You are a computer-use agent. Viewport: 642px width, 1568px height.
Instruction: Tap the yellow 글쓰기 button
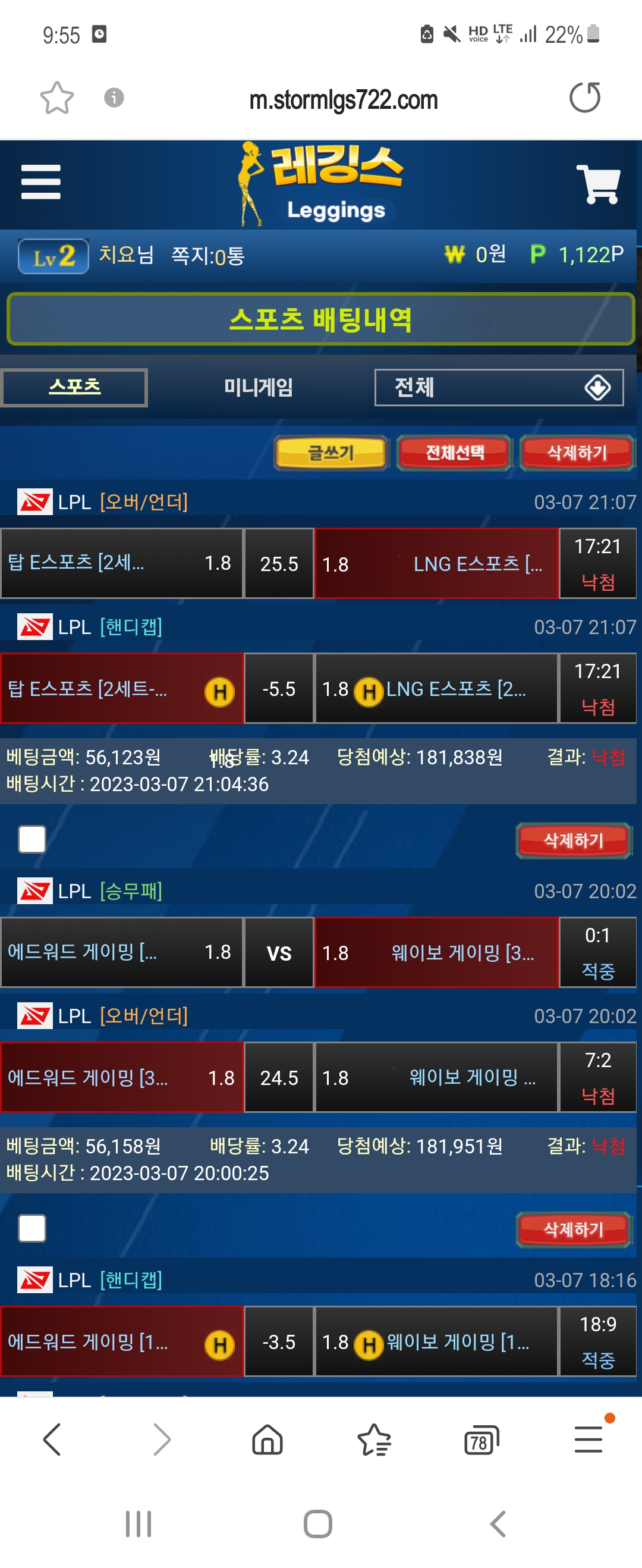(331, 453)
